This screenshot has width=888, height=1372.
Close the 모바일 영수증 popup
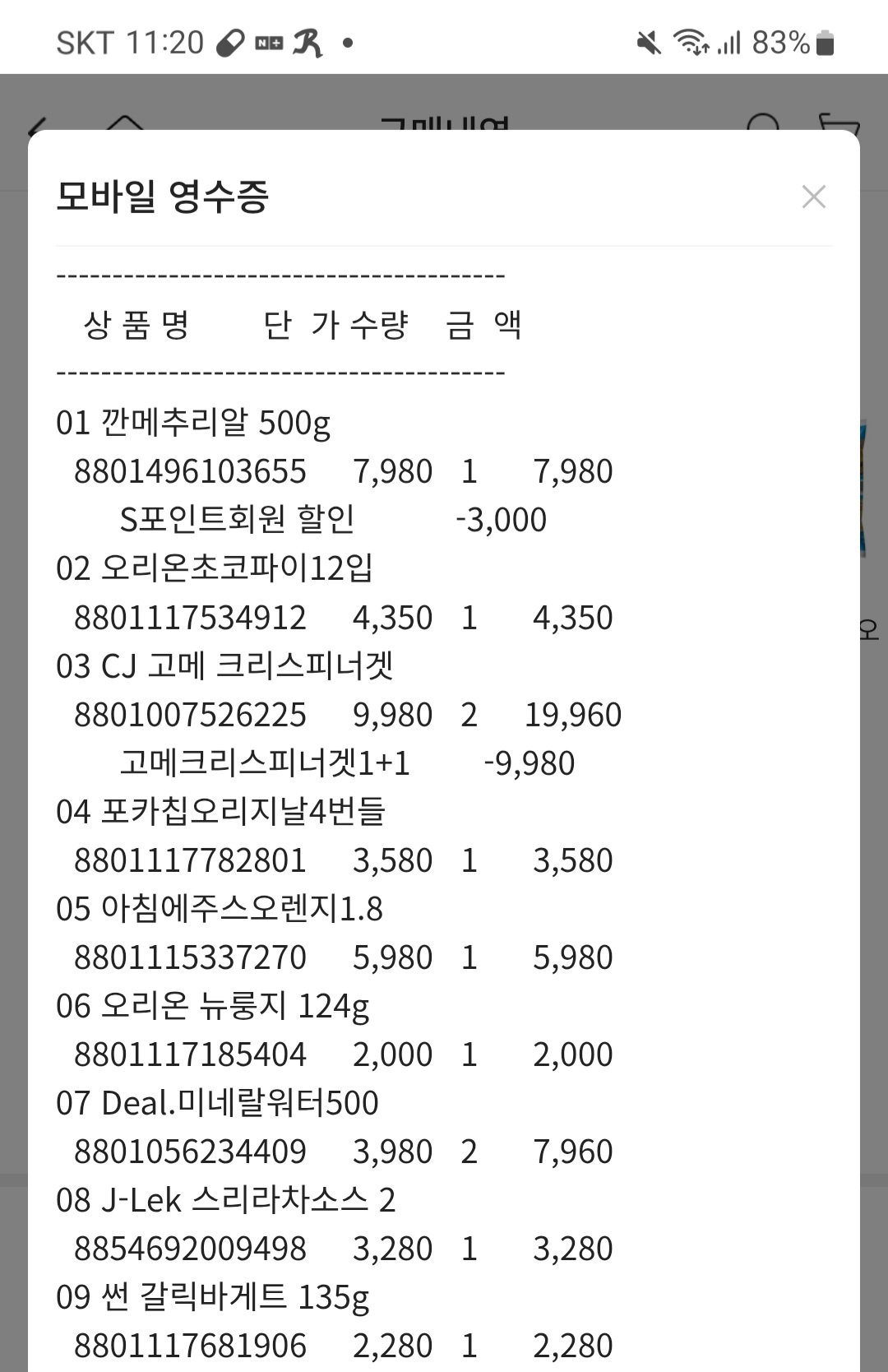point(814,197)
